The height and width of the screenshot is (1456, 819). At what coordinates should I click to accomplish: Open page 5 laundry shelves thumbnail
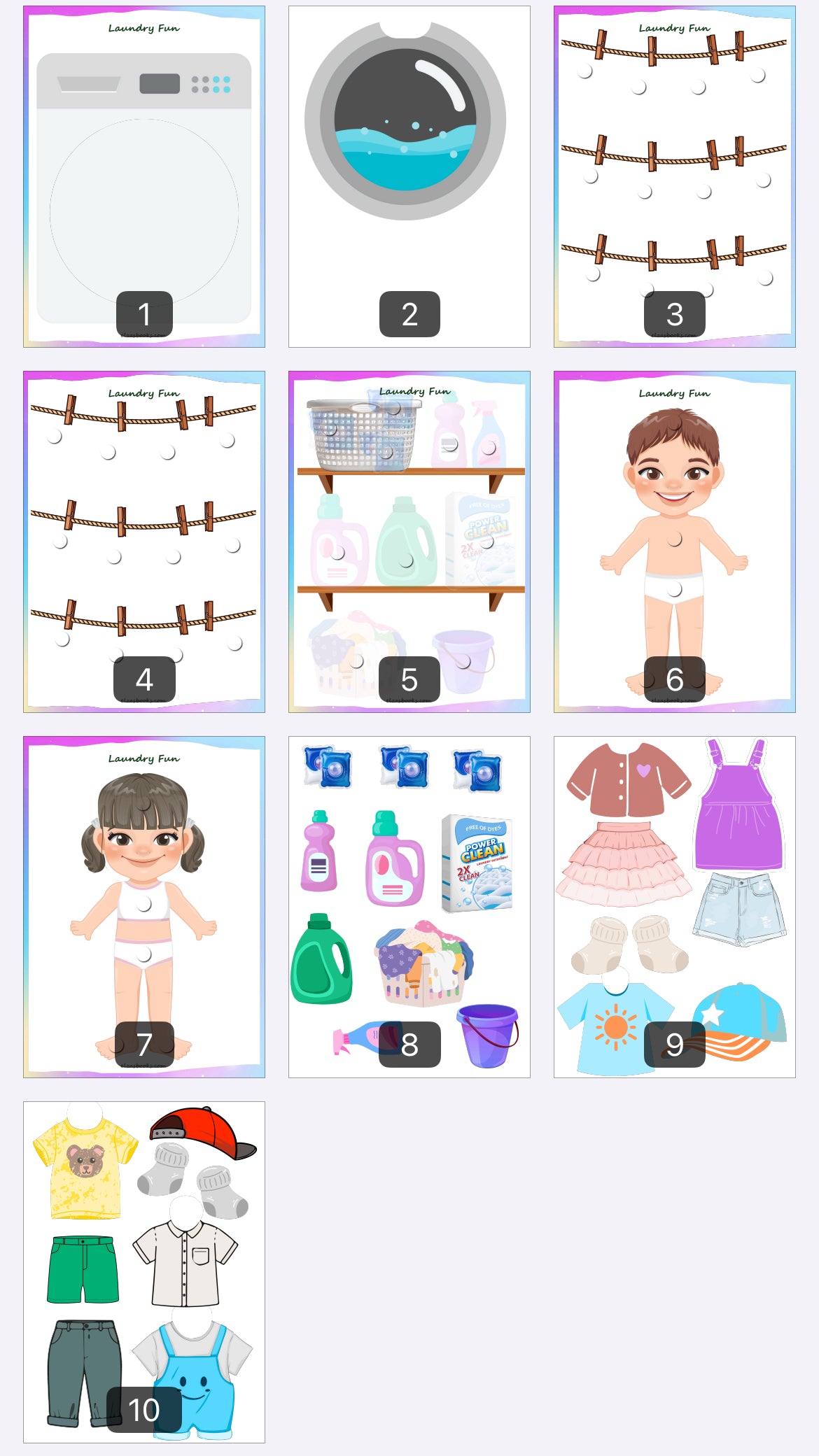(409, 542)
